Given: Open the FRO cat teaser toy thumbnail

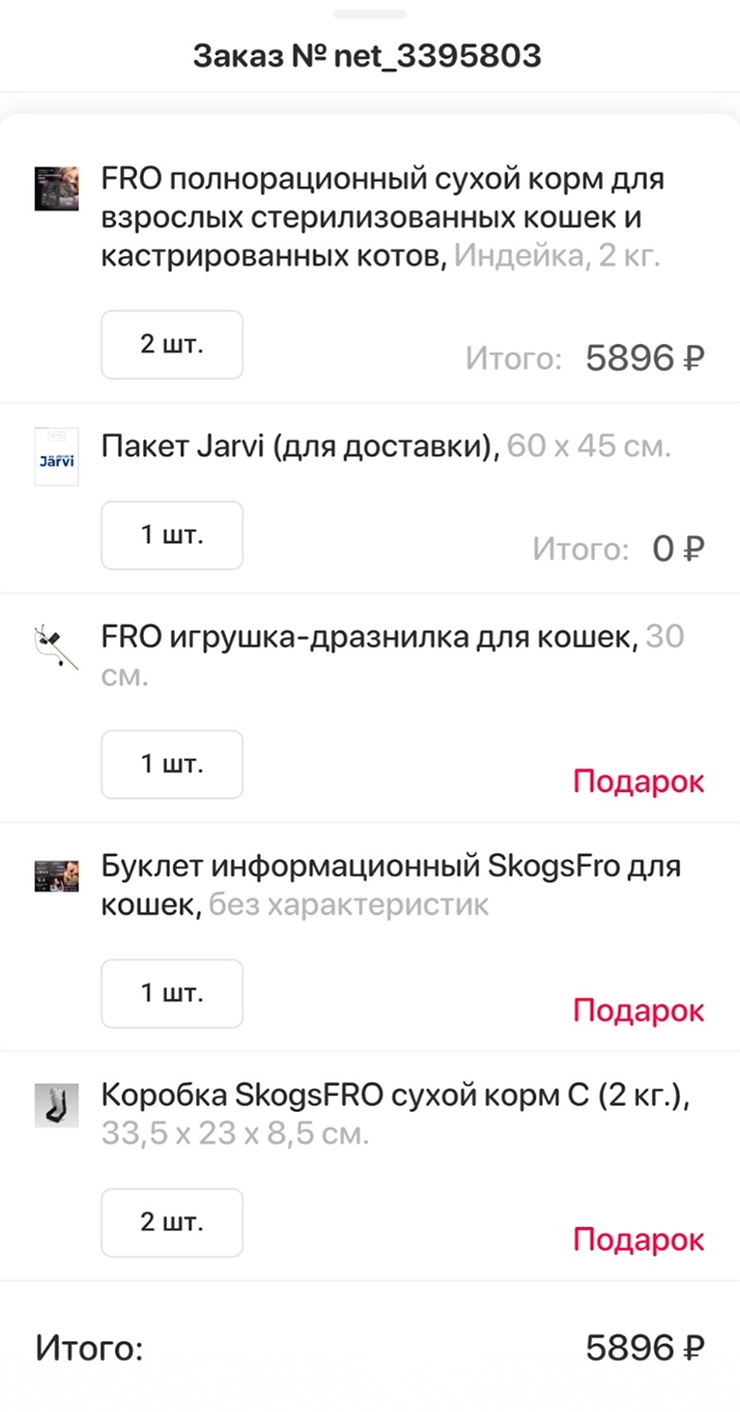Looking at the screenshot, I should pyautogui.click(x=56, y=645).
